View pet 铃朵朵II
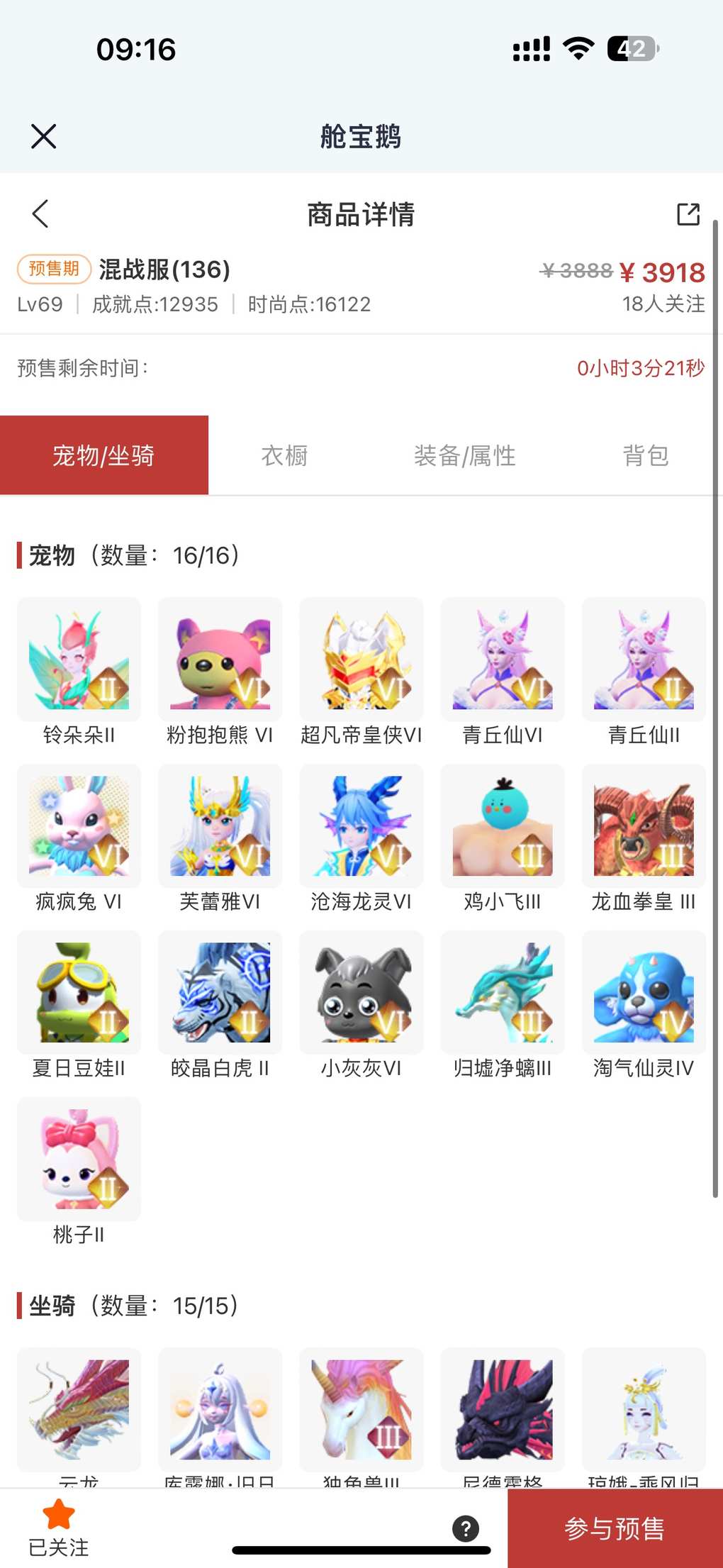This screenshot has height=1568, width=723. tap(79, 660)
